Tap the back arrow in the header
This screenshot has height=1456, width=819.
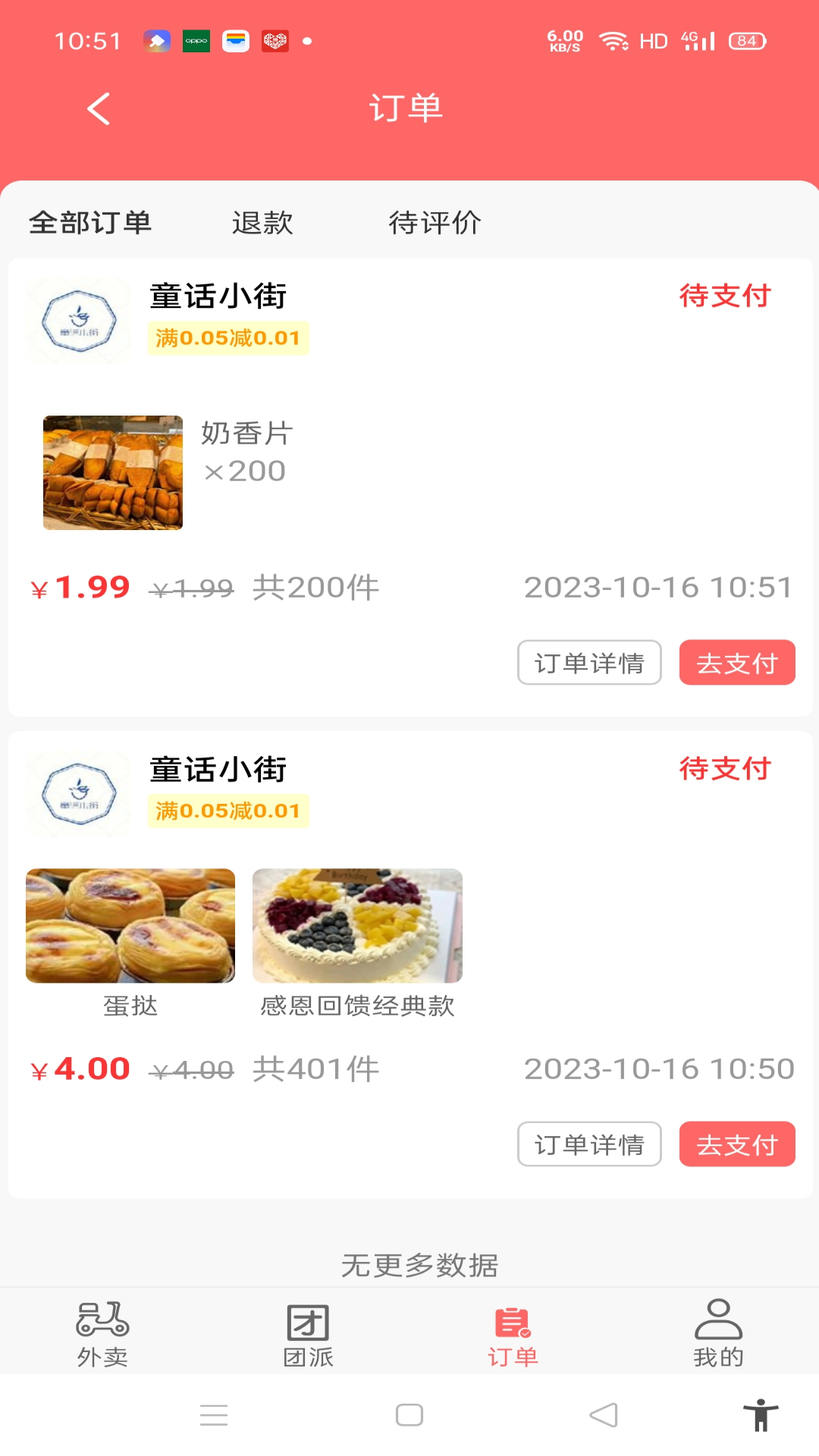tap(98, 108)
